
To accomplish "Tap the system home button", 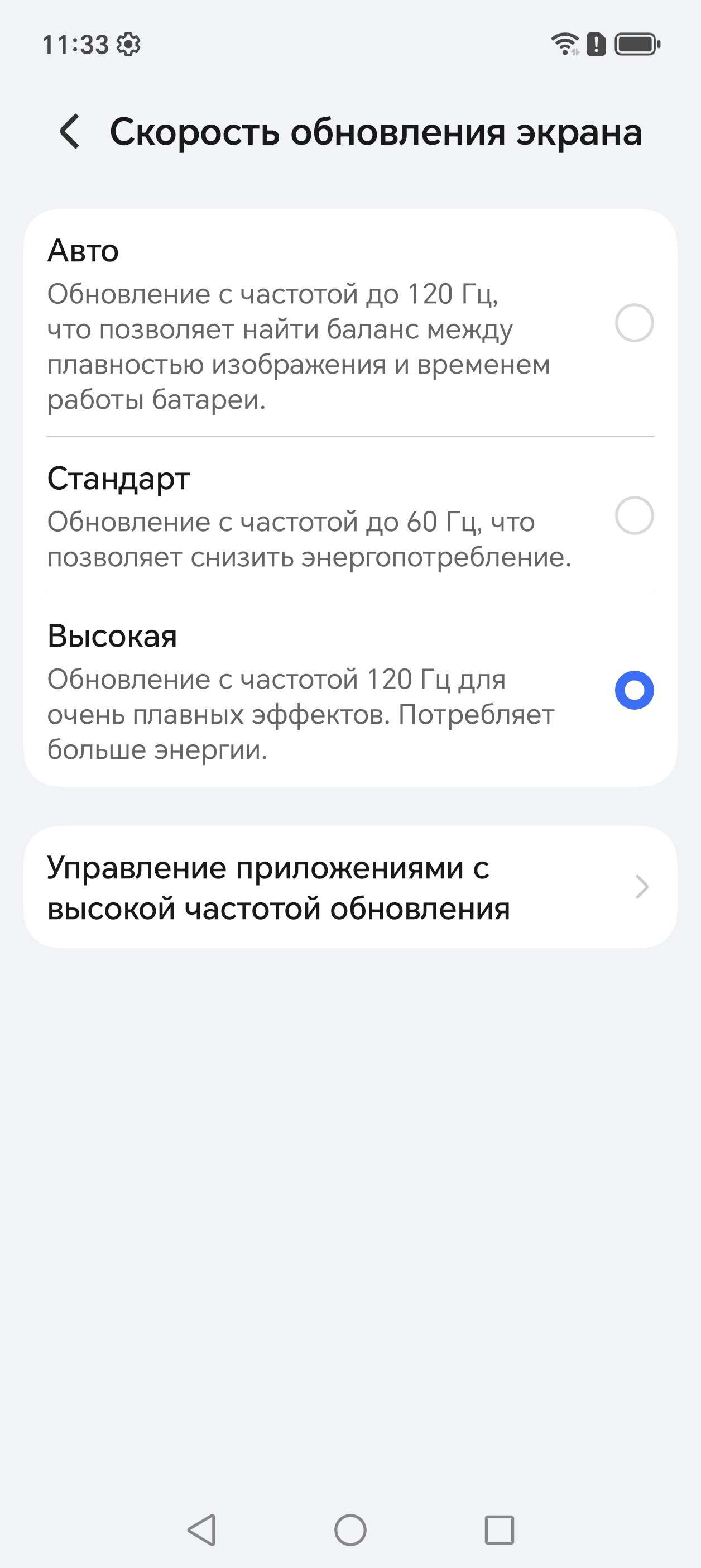I will 350,1529.
